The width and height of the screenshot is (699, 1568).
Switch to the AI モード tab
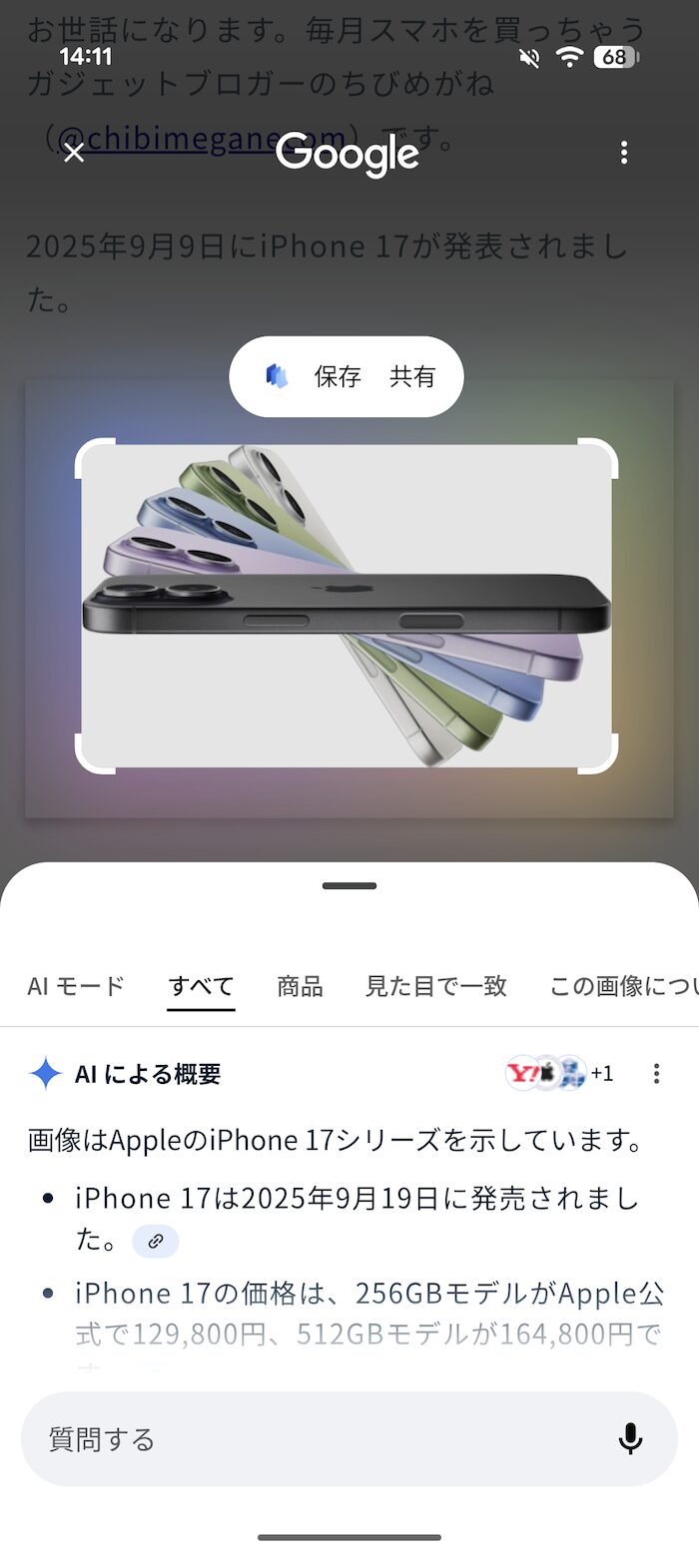76,986
